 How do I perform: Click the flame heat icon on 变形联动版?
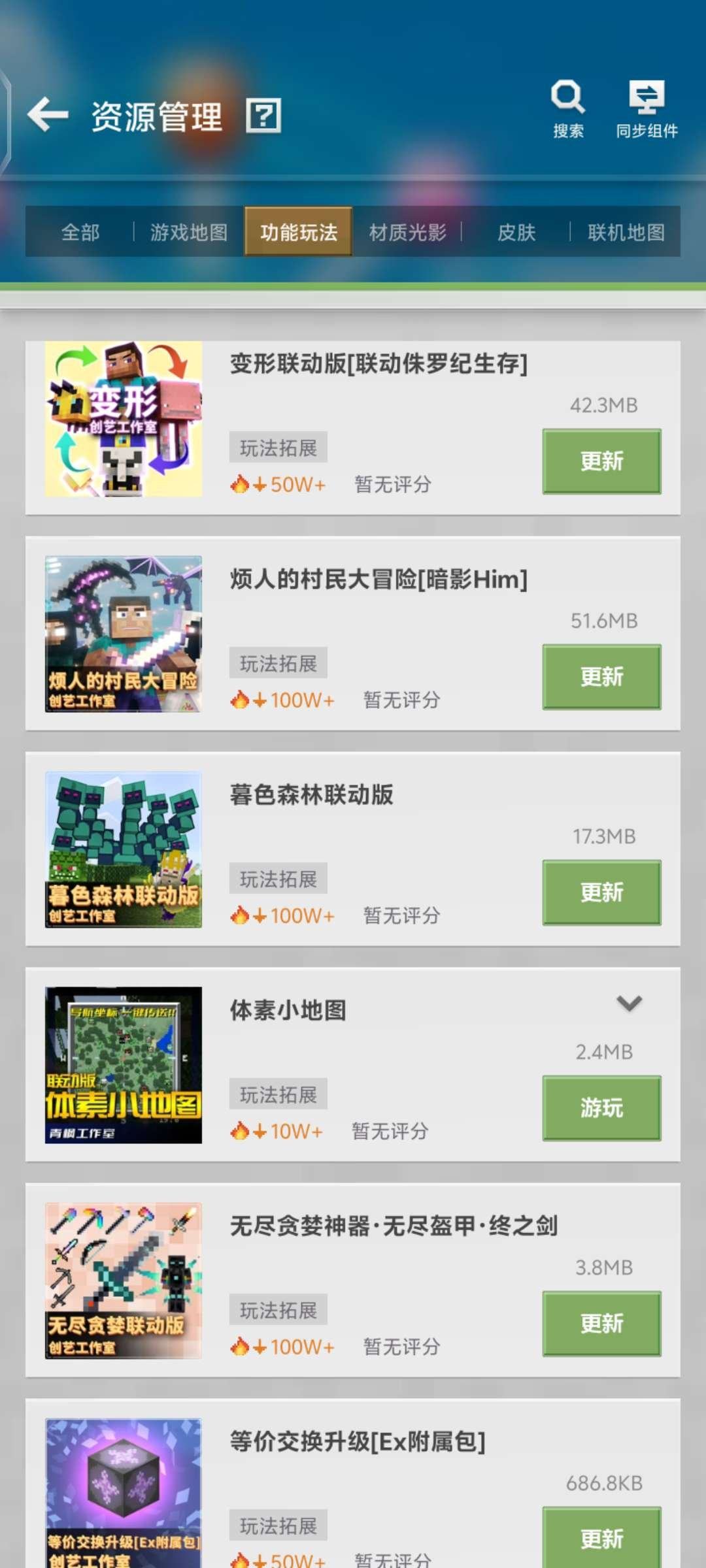point(242,483)
